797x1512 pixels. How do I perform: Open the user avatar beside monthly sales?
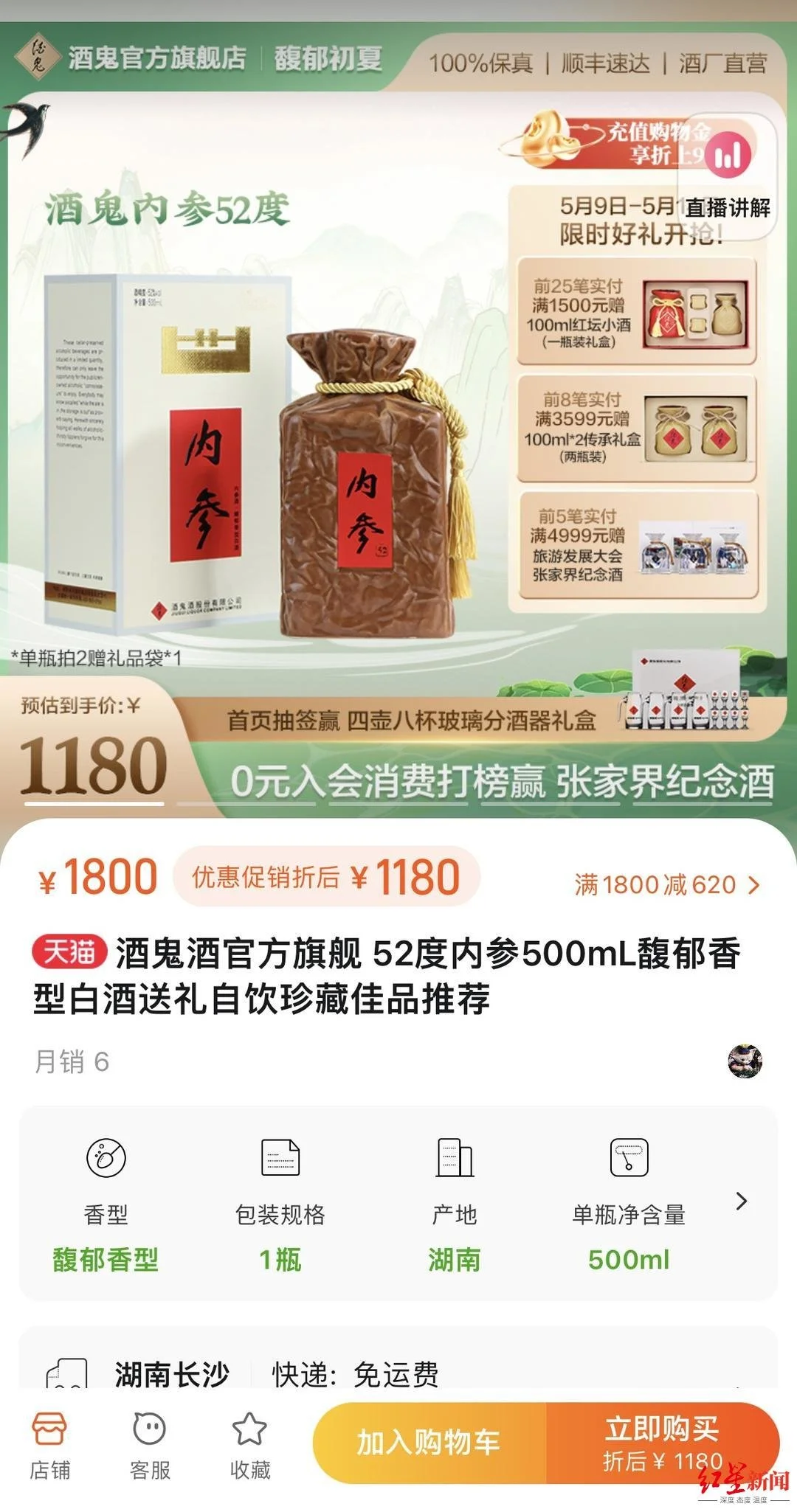(744, 1061)
